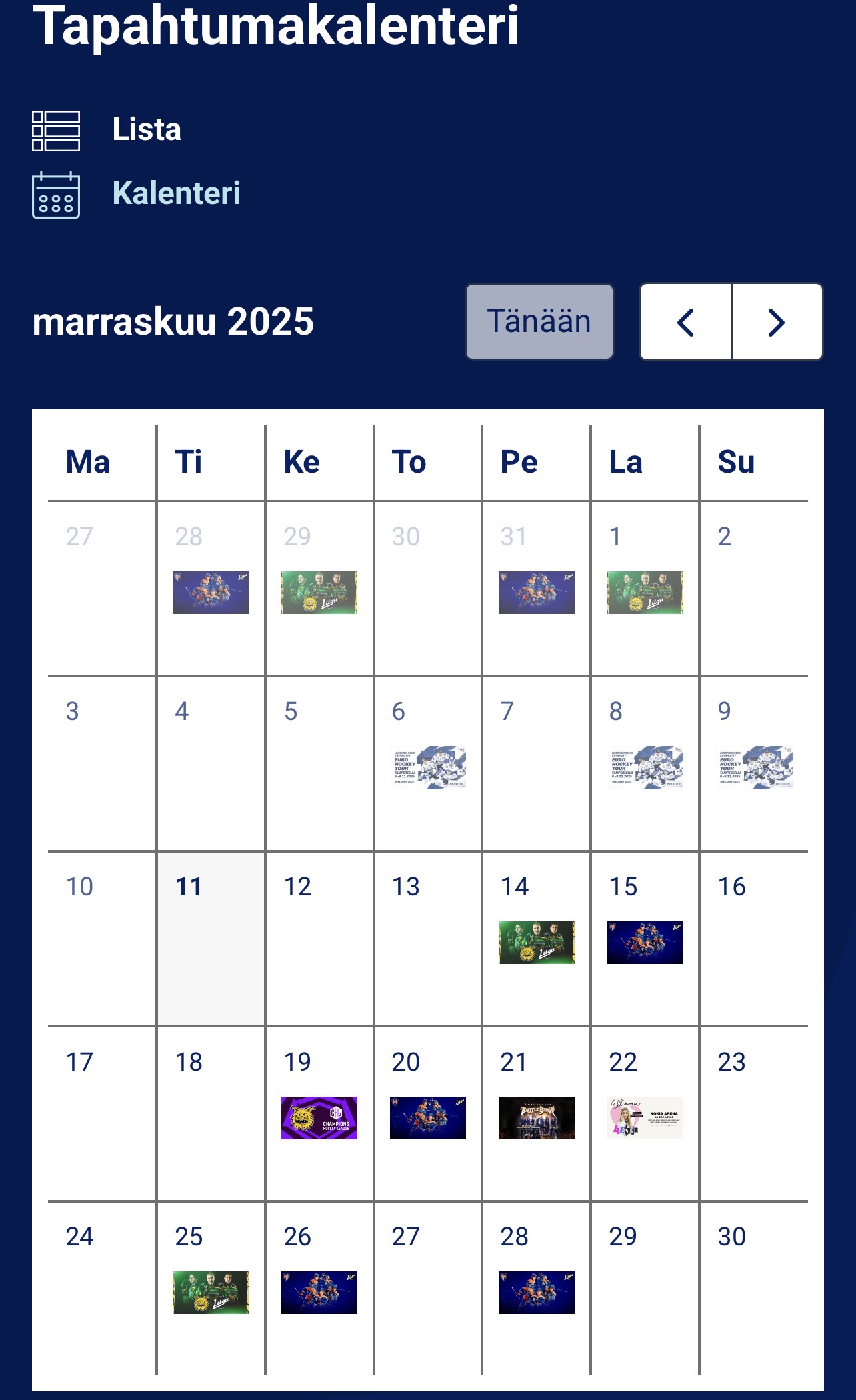Open Champions Hockey League event on November 19
856x1400 pixels.
[319, 1118]
